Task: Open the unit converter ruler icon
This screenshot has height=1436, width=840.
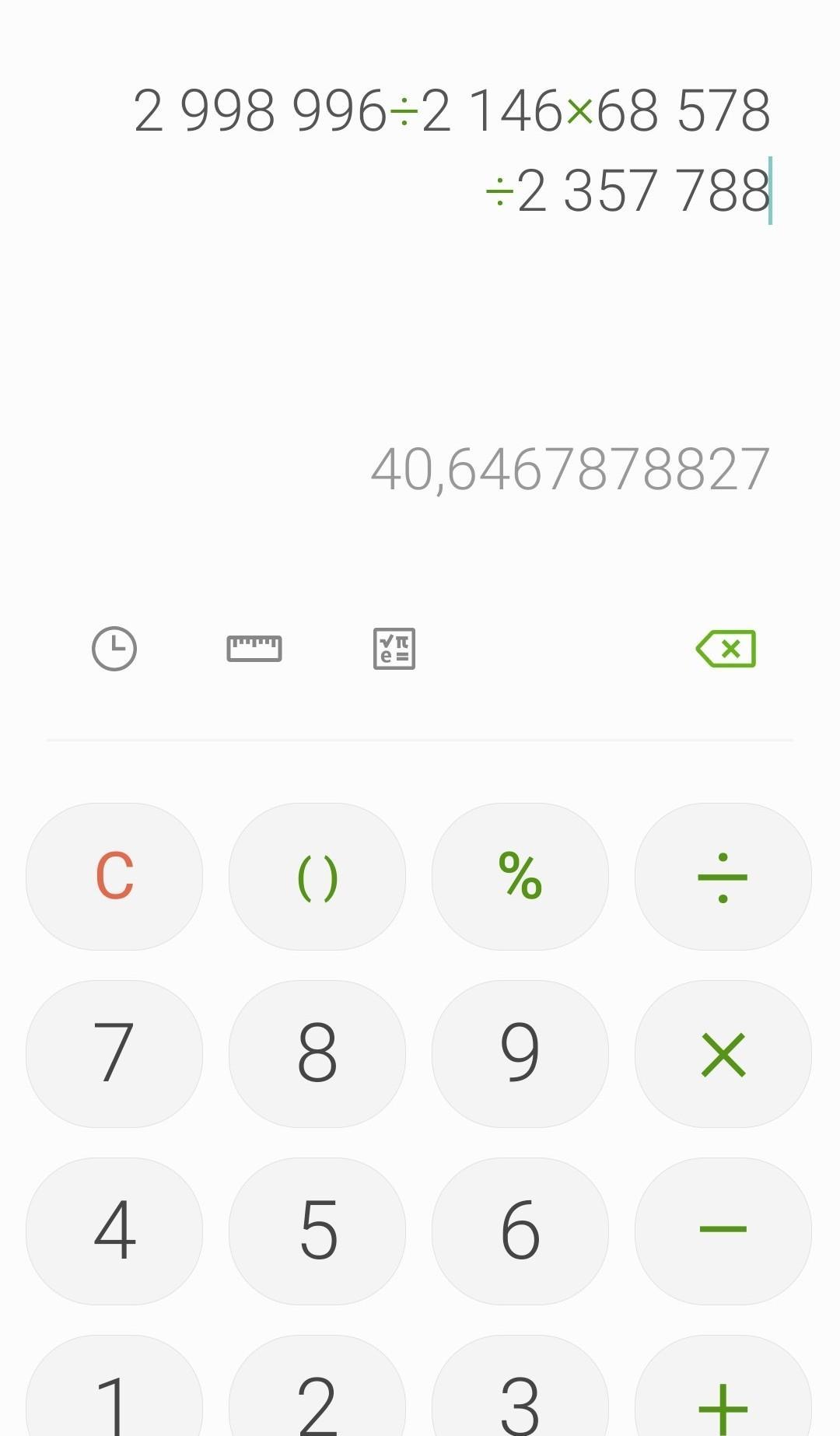Action: [x=254, y=648]
